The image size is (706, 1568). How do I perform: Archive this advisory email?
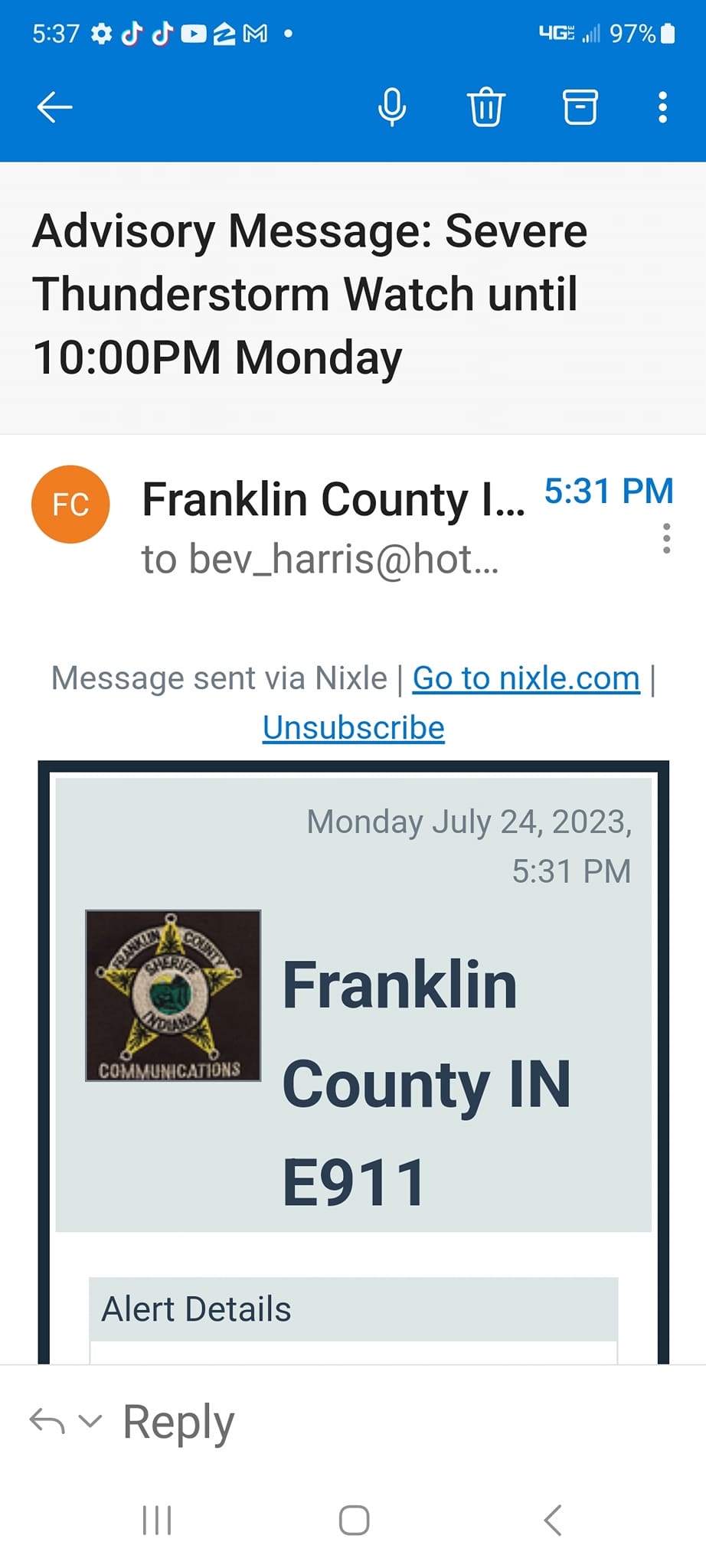tap(580, 107)
